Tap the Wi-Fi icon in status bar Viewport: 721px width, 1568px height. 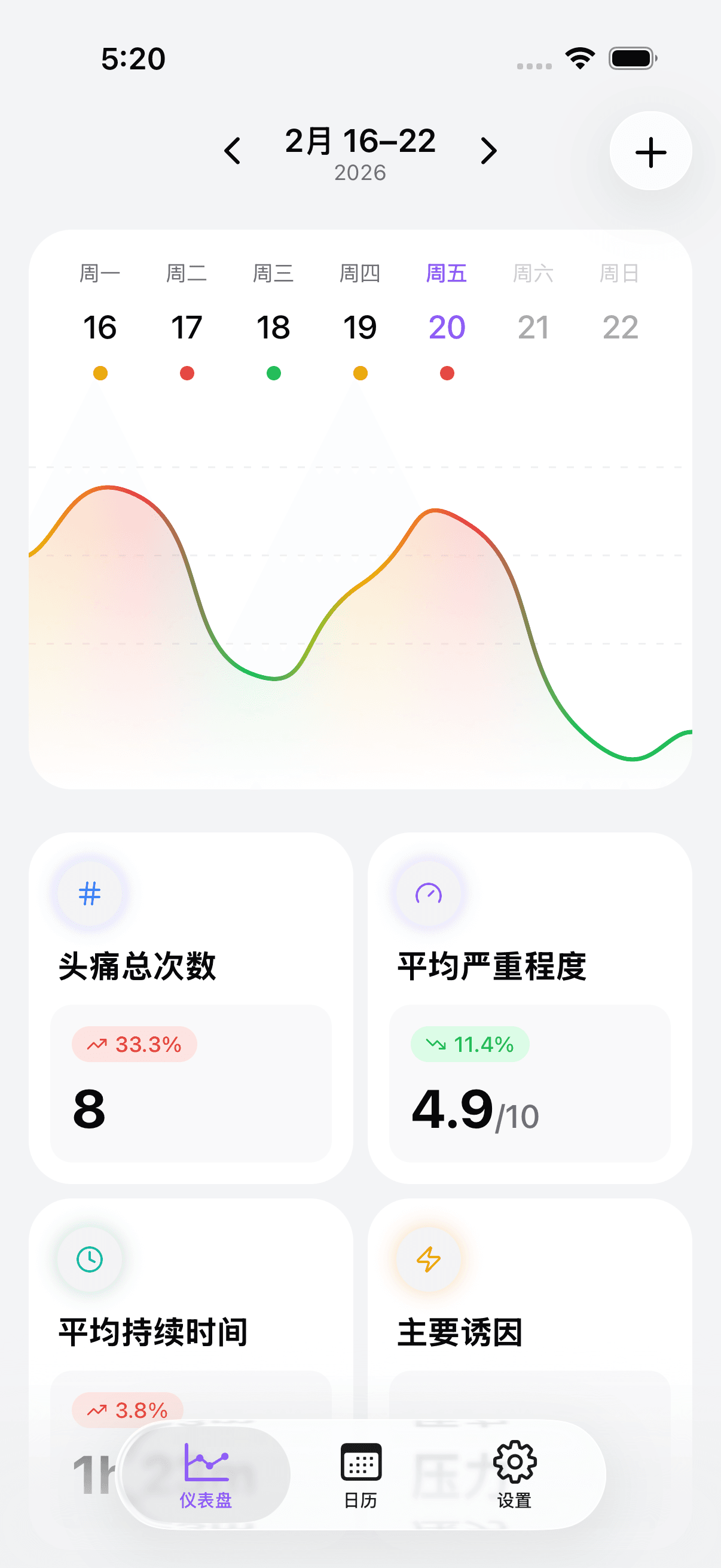(x=579, y=58)
